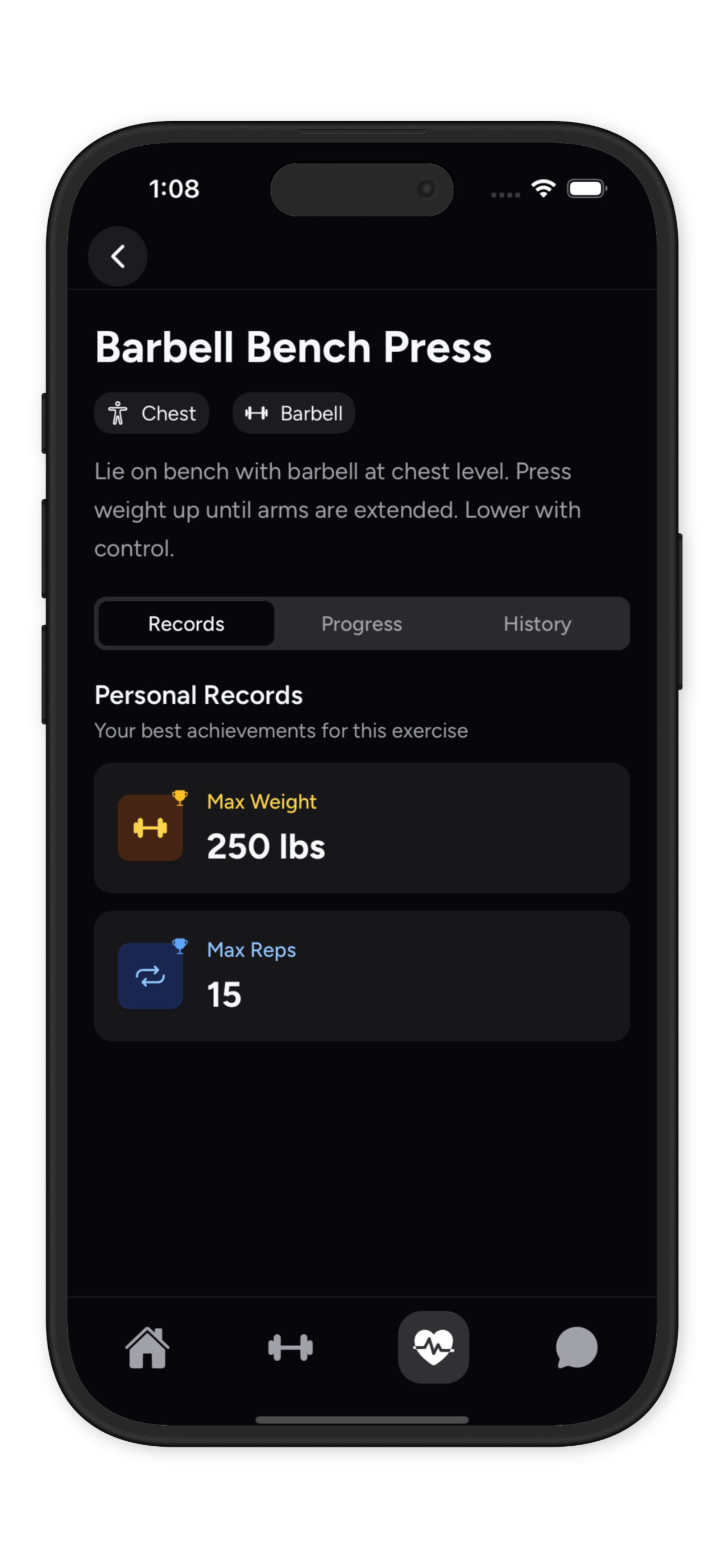Switch to the Progress tab
The width and height of the screenshot is (723, 1568).
click(x=361, y=623)
